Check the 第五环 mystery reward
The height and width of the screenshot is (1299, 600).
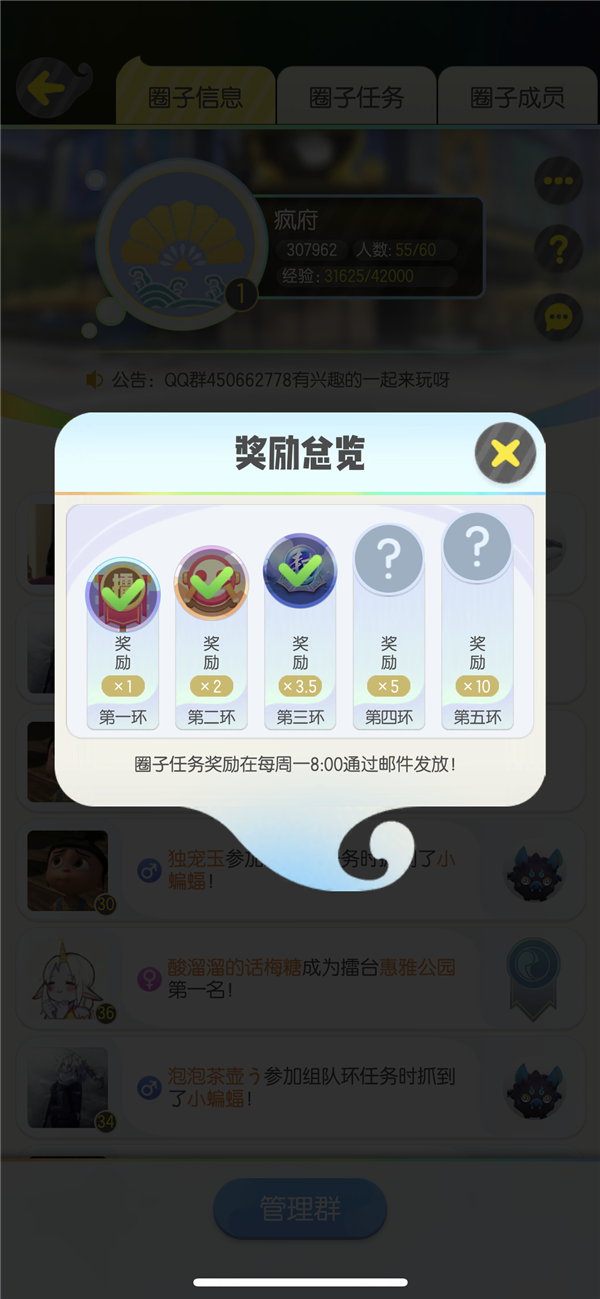[x=477, y=549]
